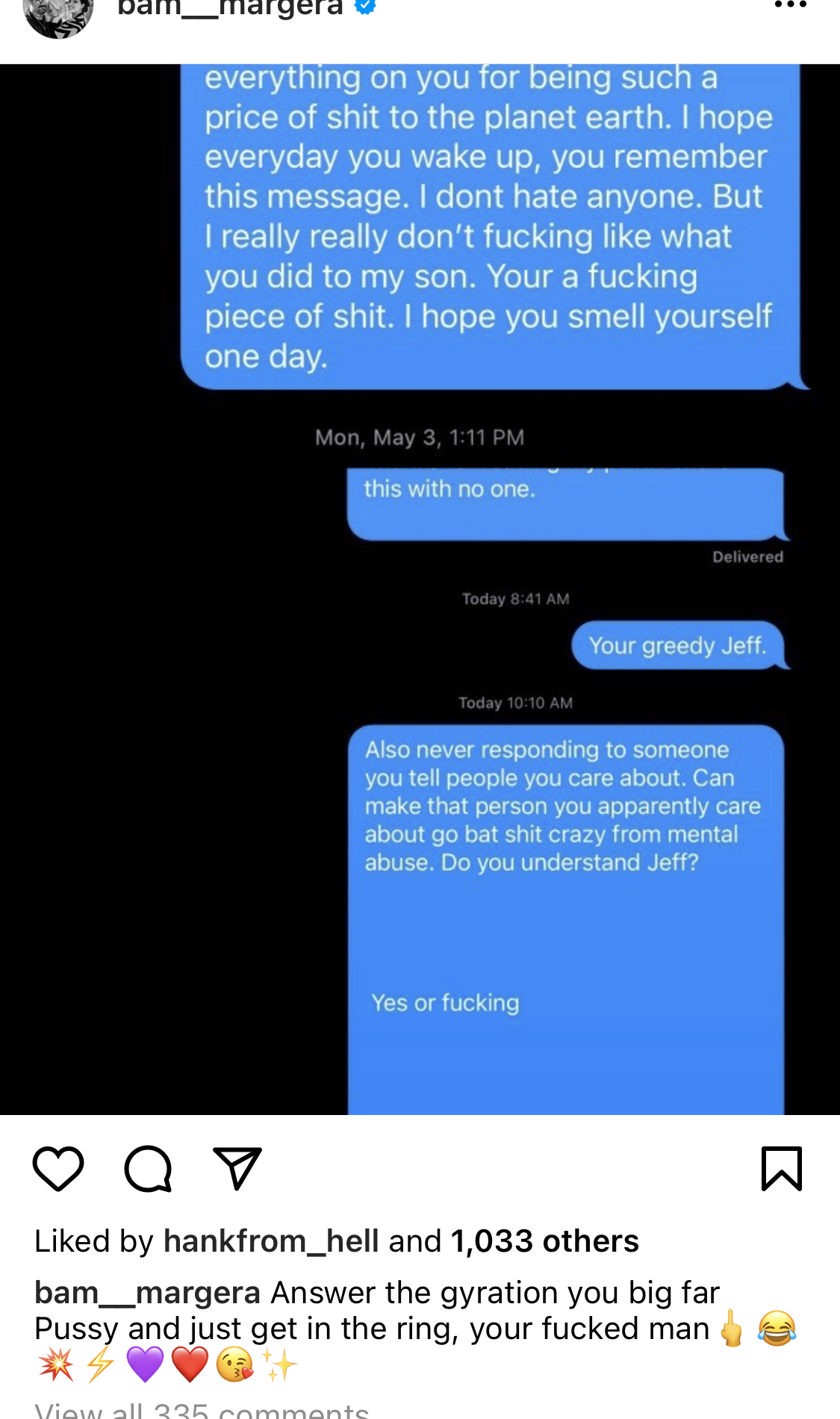
Task: Open the comment bubble icon
Action: (x=148, y=1169)
